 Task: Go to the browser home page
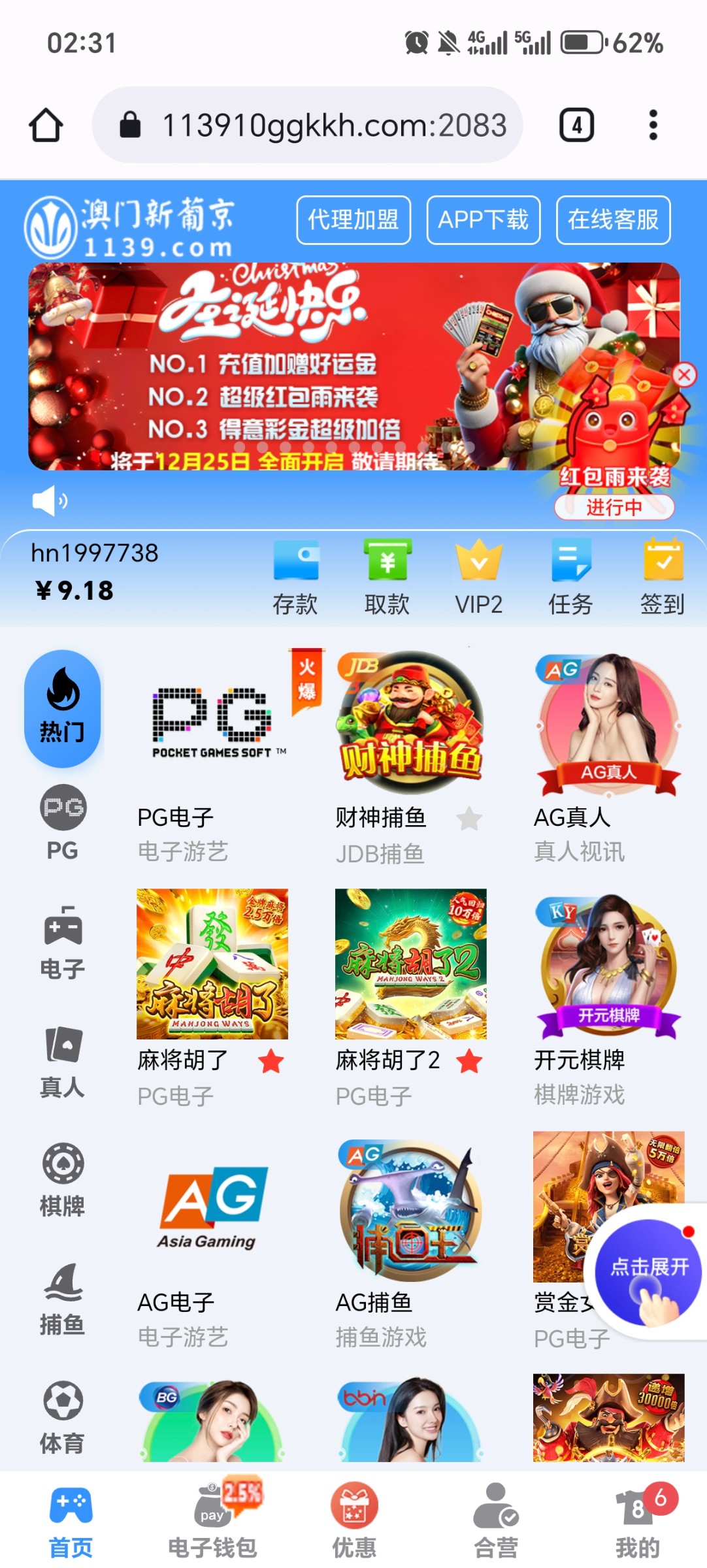click(46, 125)
